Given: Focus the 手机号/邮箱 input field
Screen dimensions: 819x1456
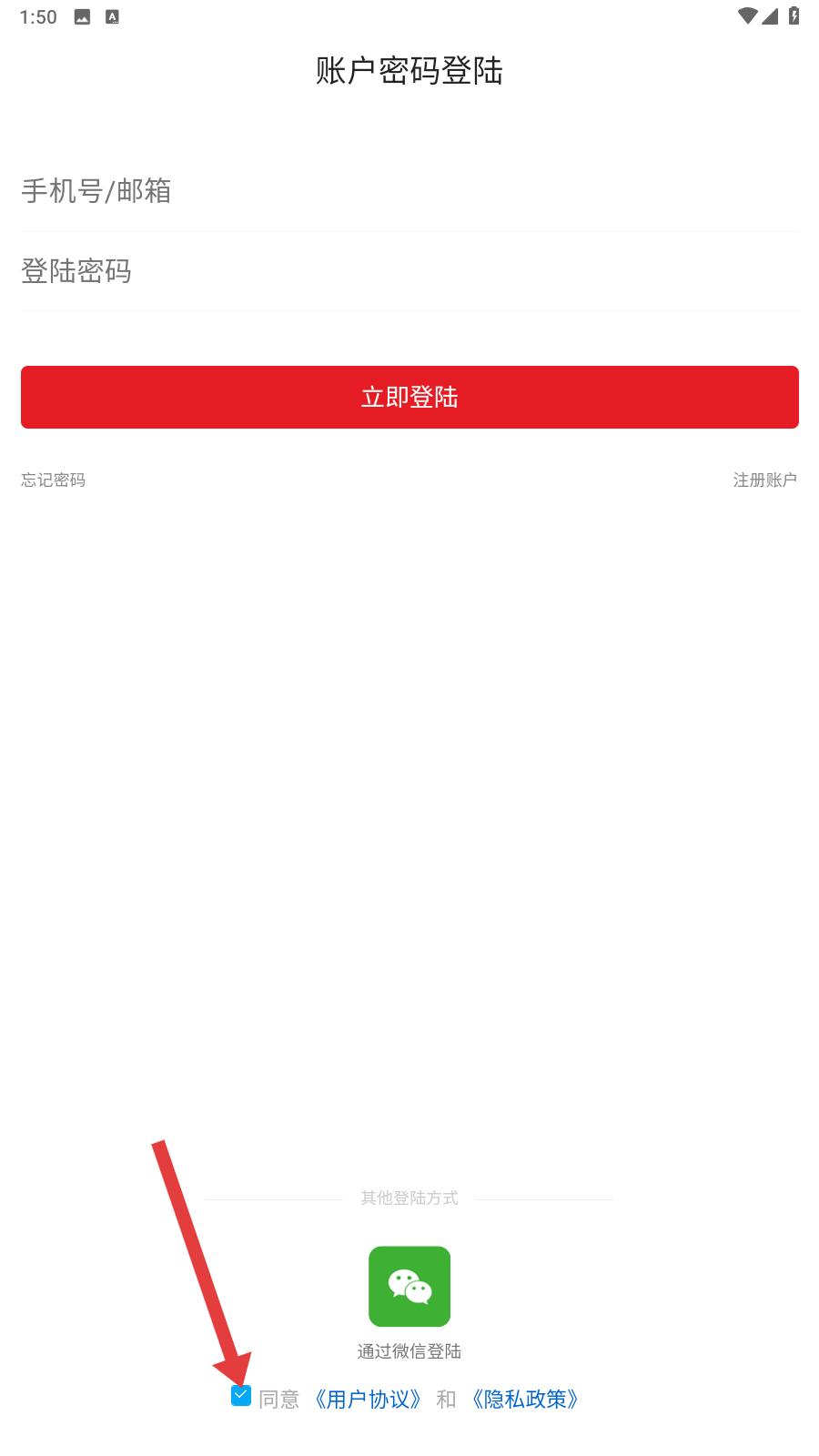Looking at the screenshot, I should 409,191.
